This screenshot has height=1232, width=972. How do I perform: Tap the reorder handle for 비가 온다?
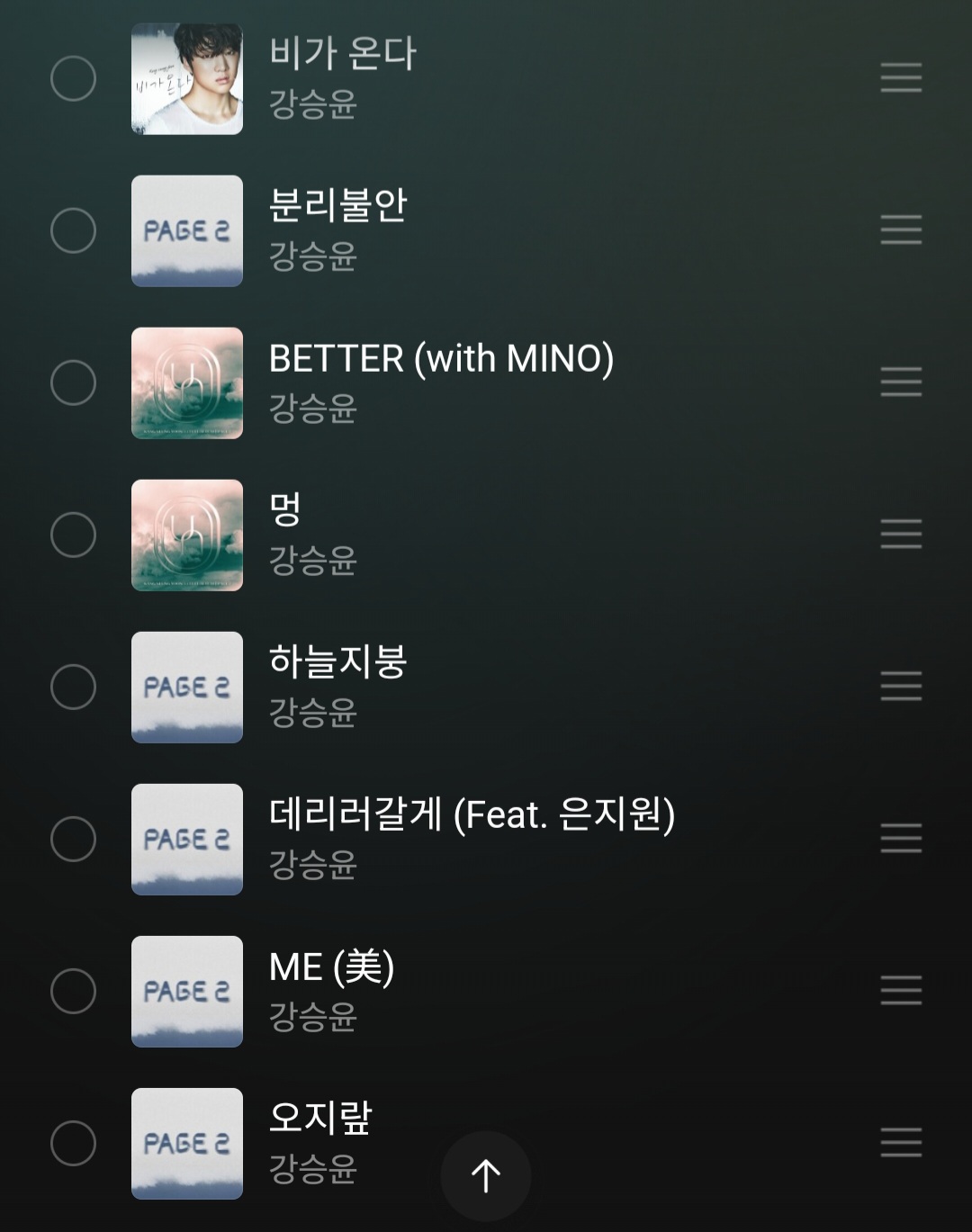(901, 78)
